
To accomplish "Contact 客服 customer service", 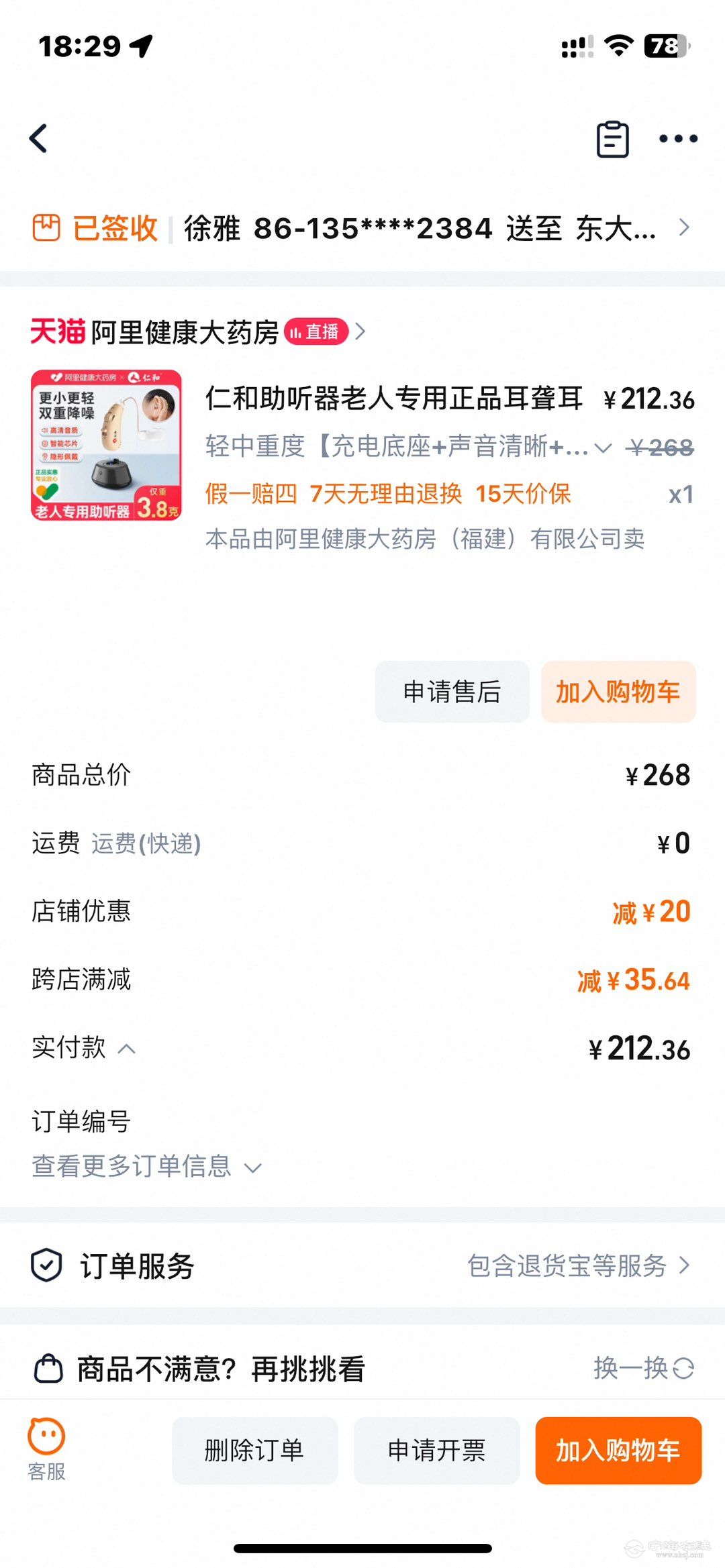I will 46,1449.
